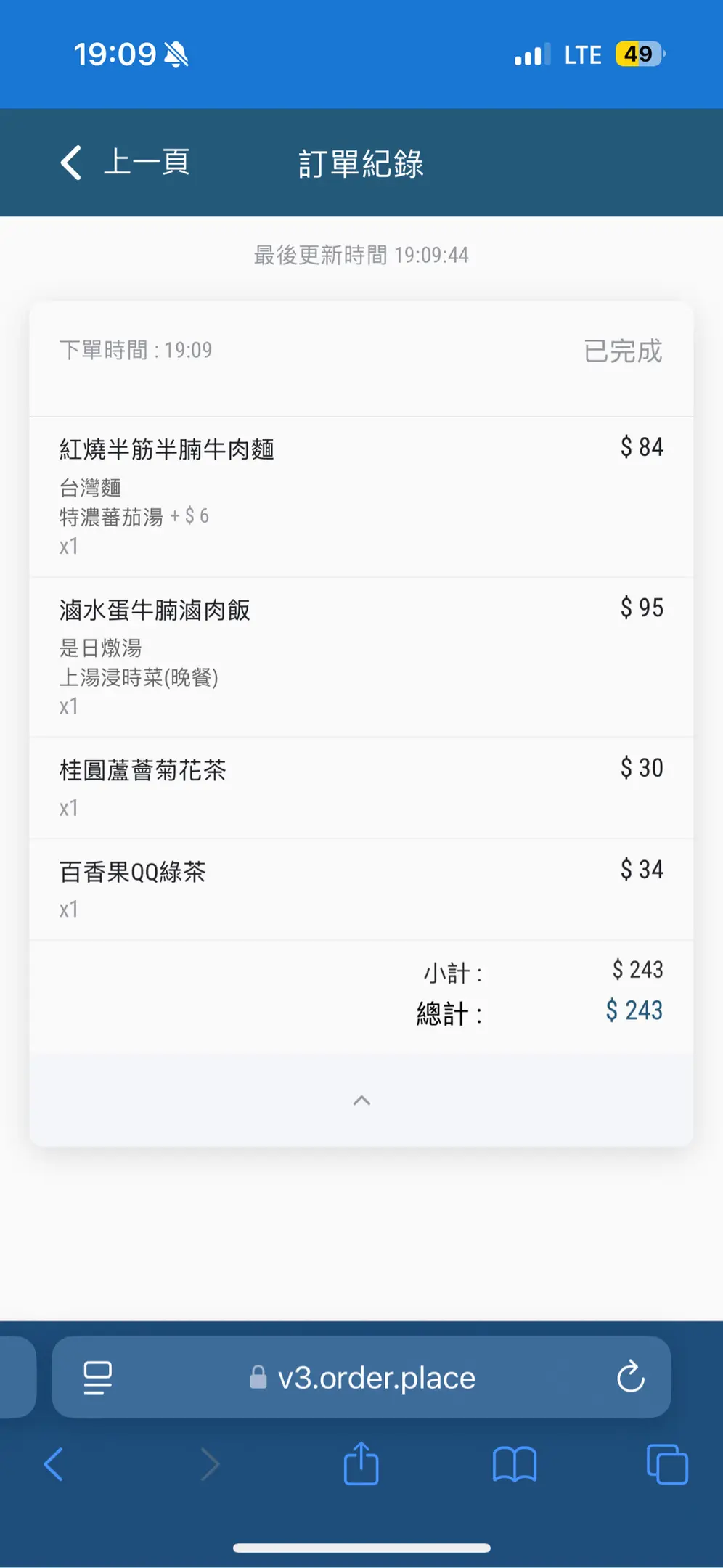This screenshot has height=1568, width=723.
Task: Tap the Safari back arrow
Action: [x=54, y=1463]
